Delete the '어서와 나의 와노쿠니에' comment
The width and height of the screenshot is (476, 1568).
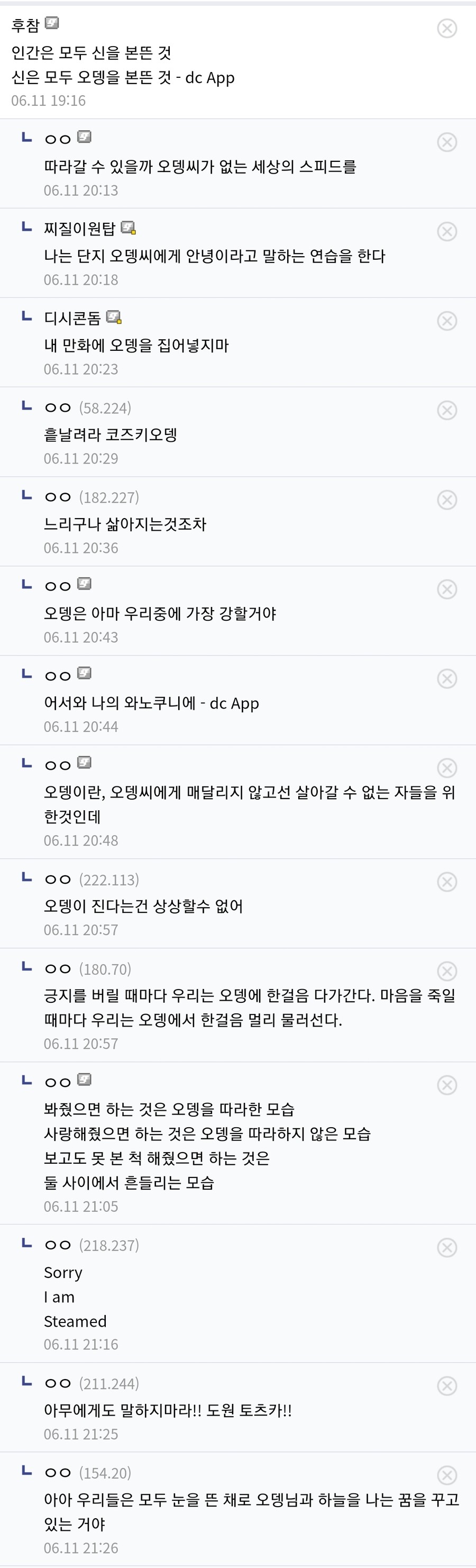coord(447,679)
